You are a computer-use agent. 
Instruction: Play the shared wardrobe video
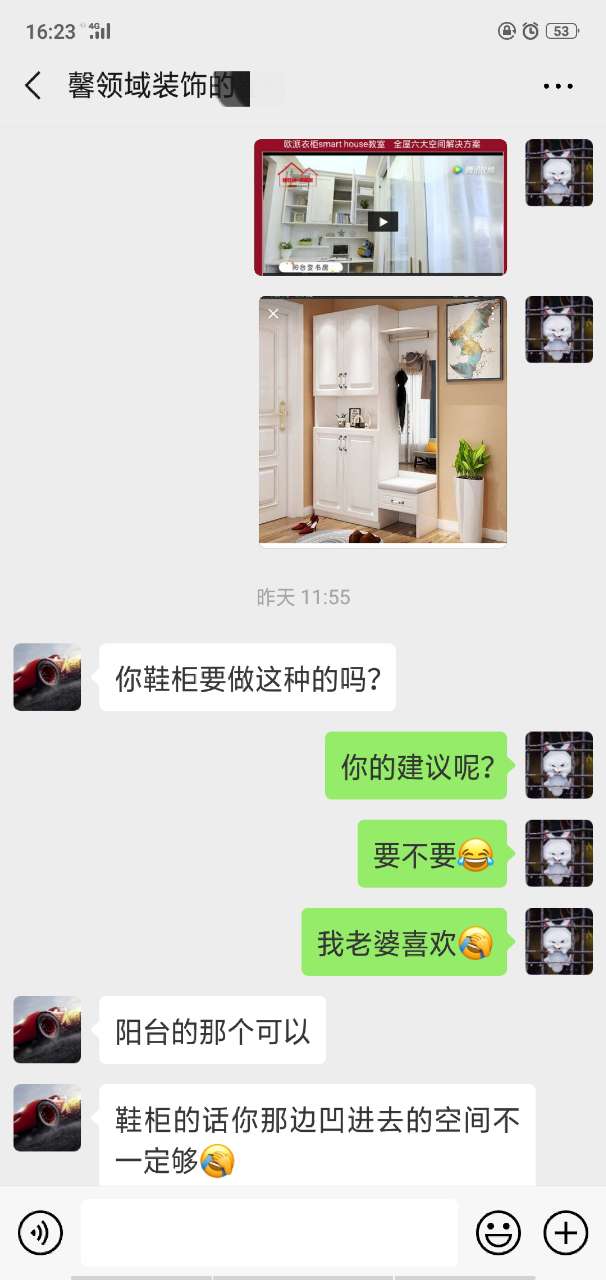click(x=381, y=221)
